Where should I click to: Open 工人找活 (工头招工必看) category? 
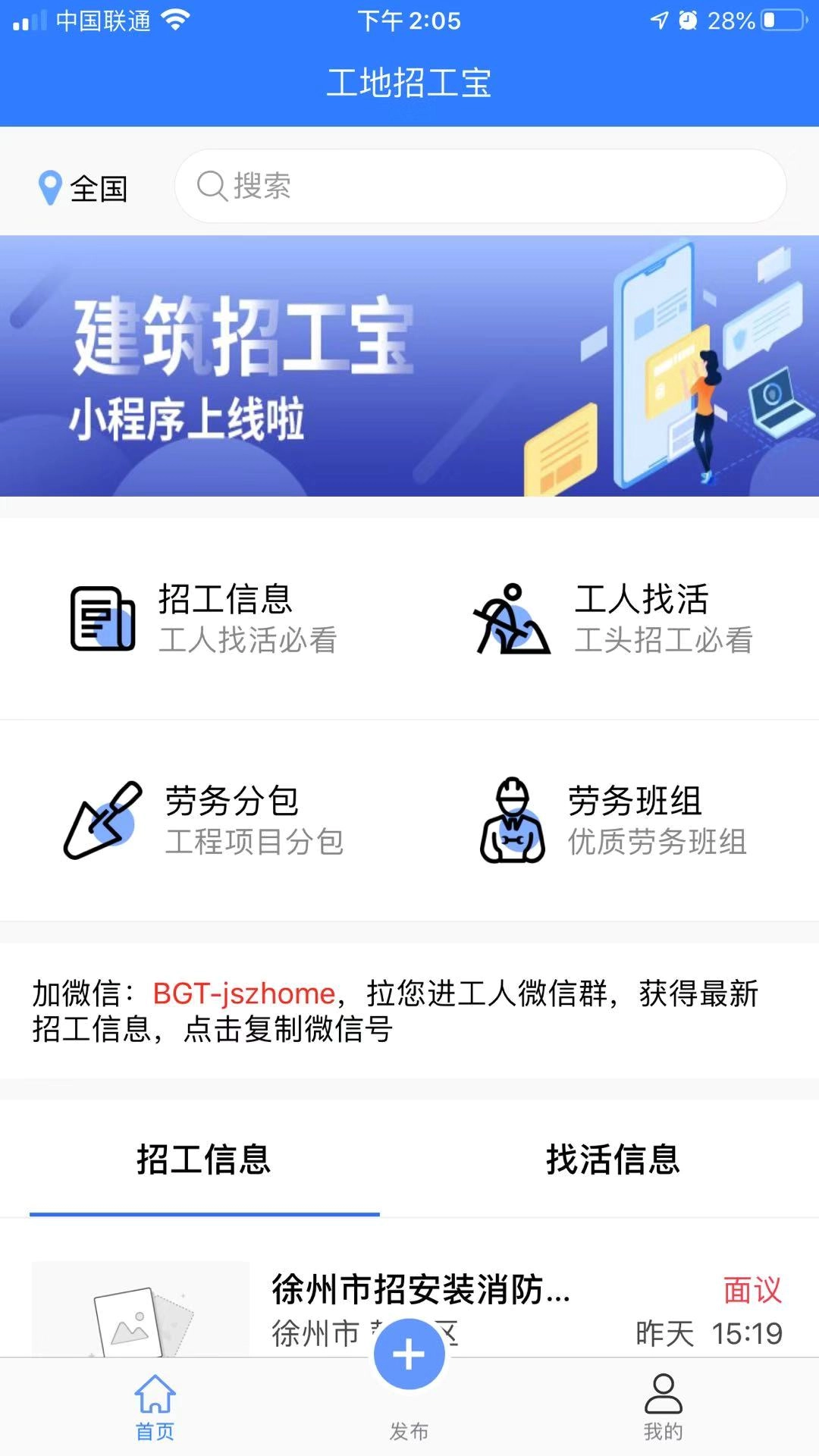[x=614, y=619]
